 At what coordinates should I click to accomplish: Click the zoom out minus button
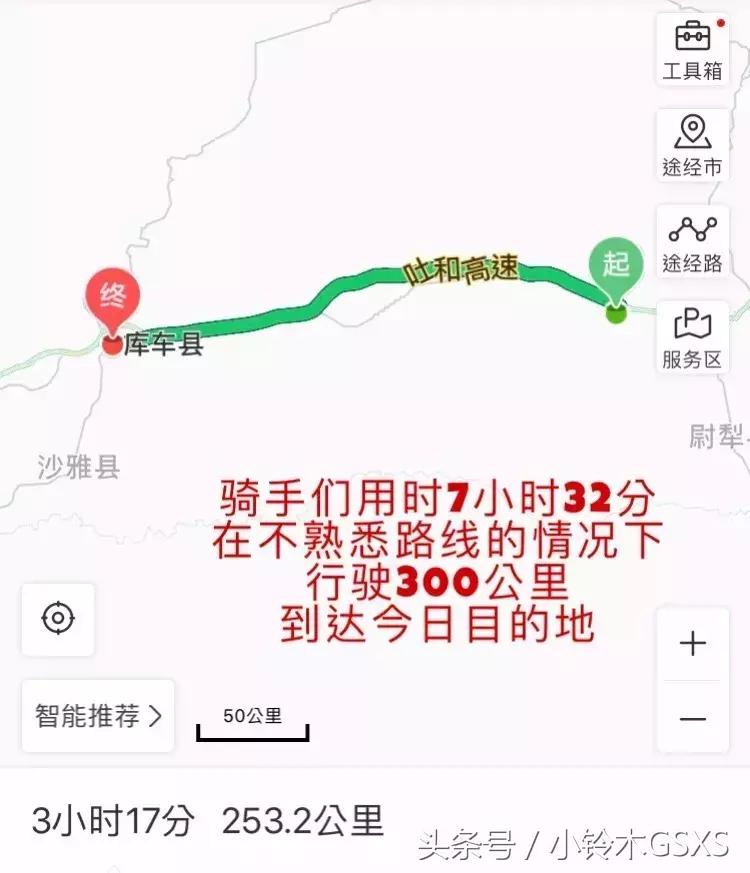click(691, 718)
